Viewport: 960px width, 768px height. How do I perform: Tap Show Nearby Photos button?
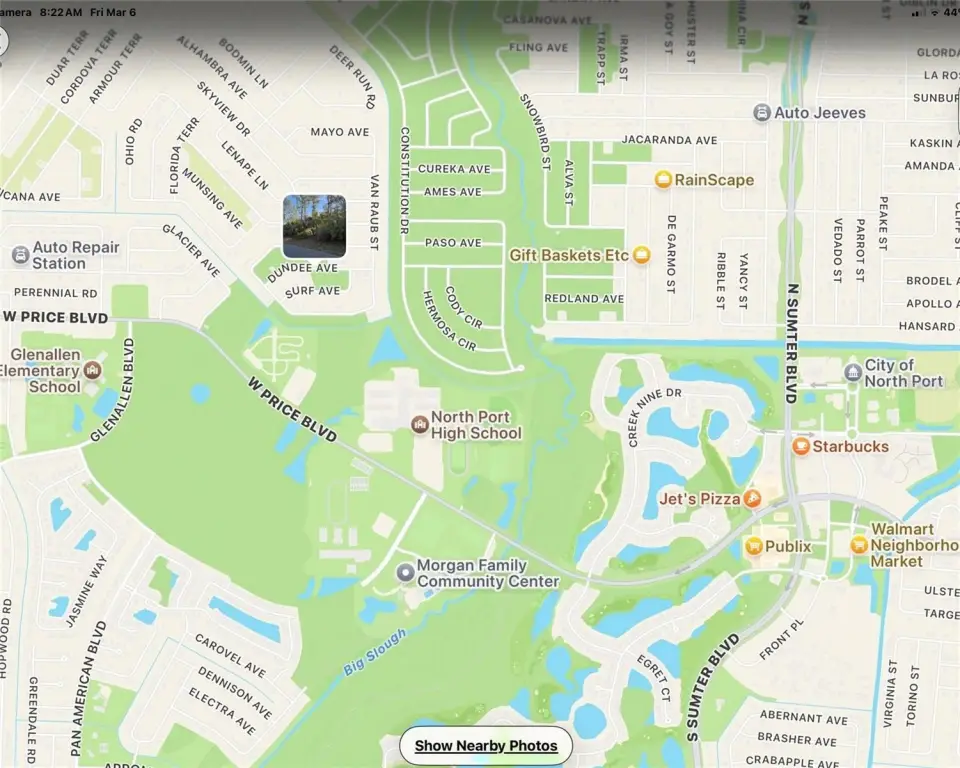pos(486,746)
